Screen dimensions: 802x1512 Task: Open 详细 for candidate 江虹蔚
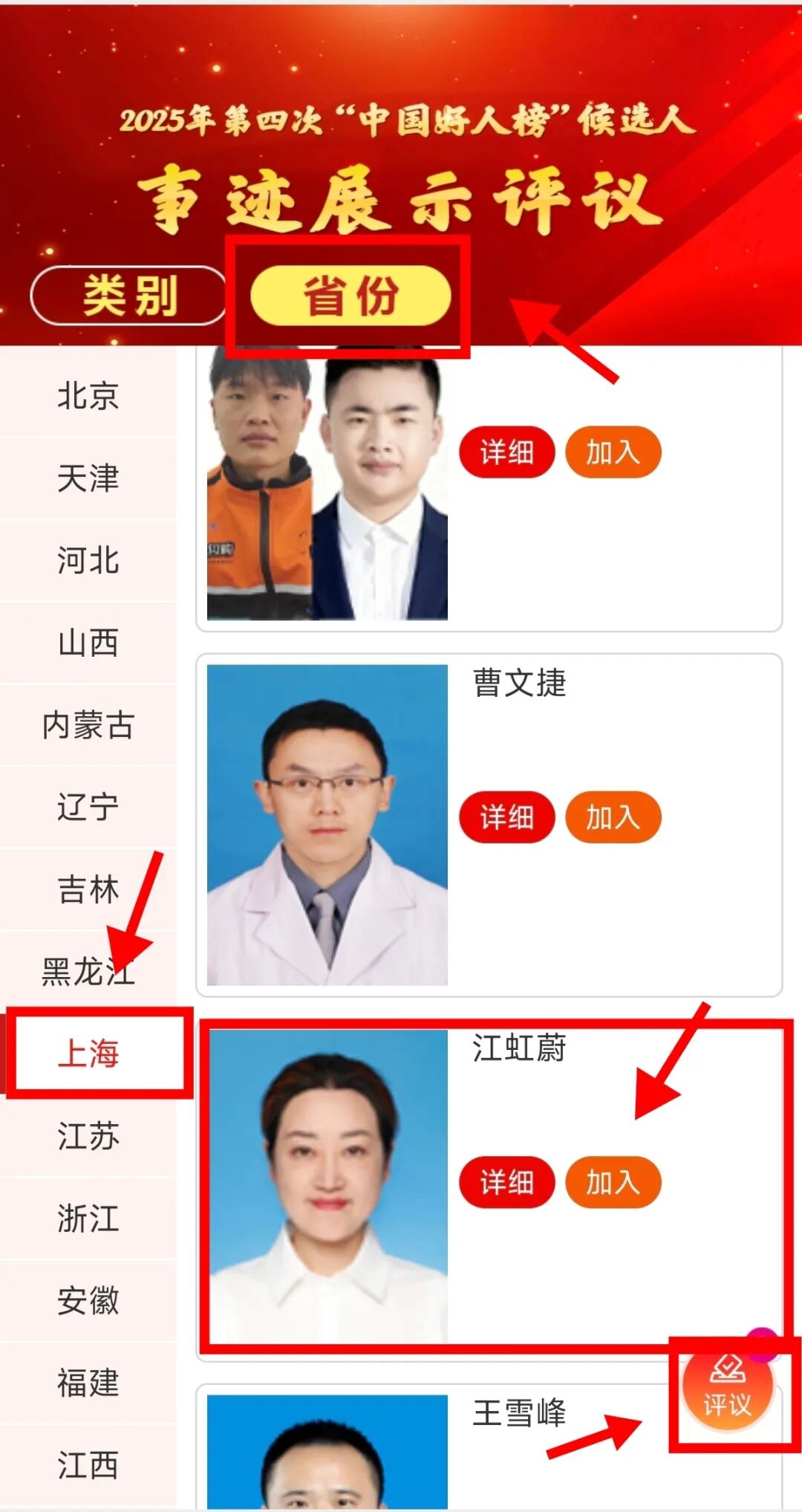[506, 1182]
